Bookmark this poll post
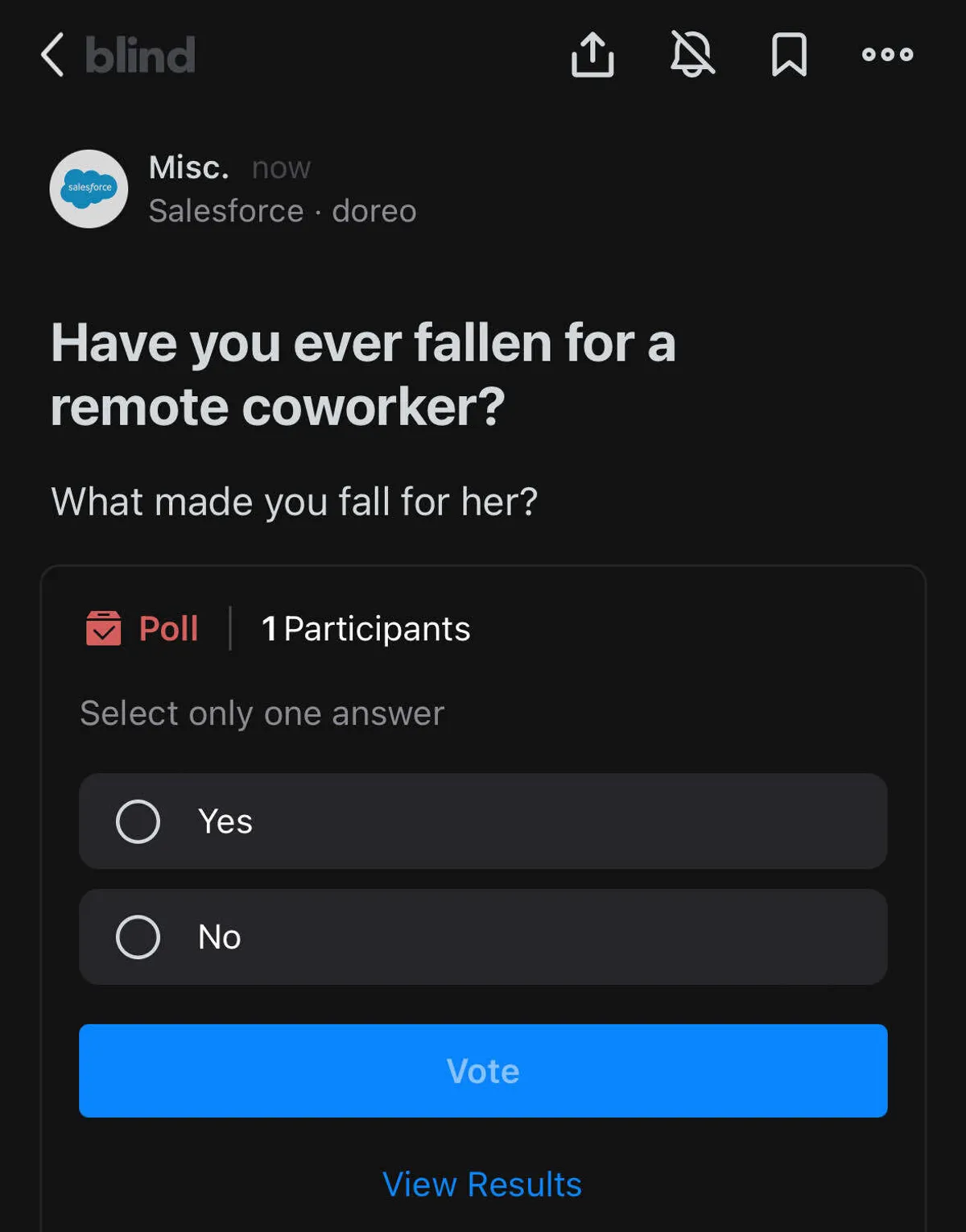 coord(789,55)
